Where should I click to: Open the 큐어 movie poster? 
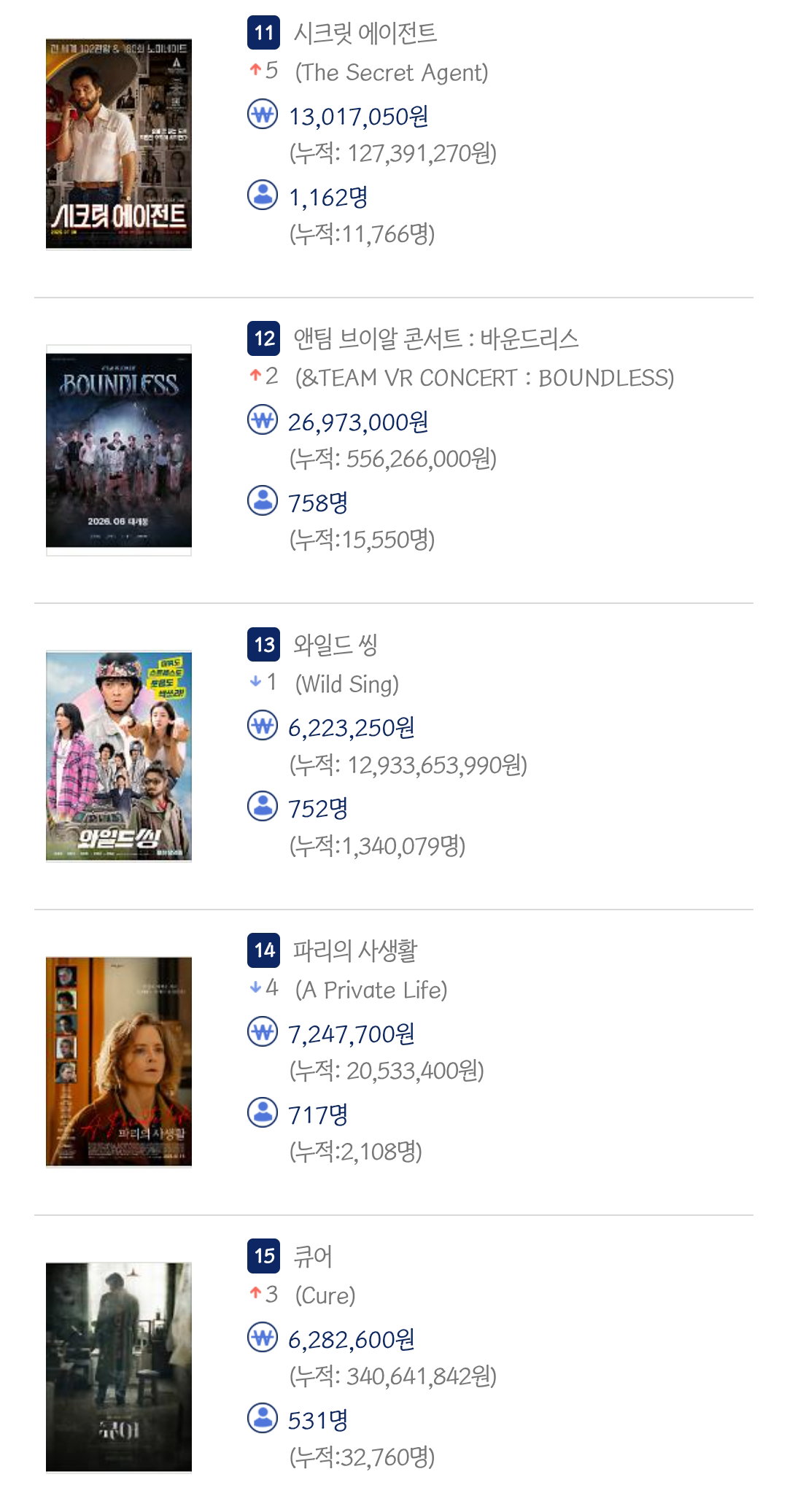click(x=119, y=1368)
